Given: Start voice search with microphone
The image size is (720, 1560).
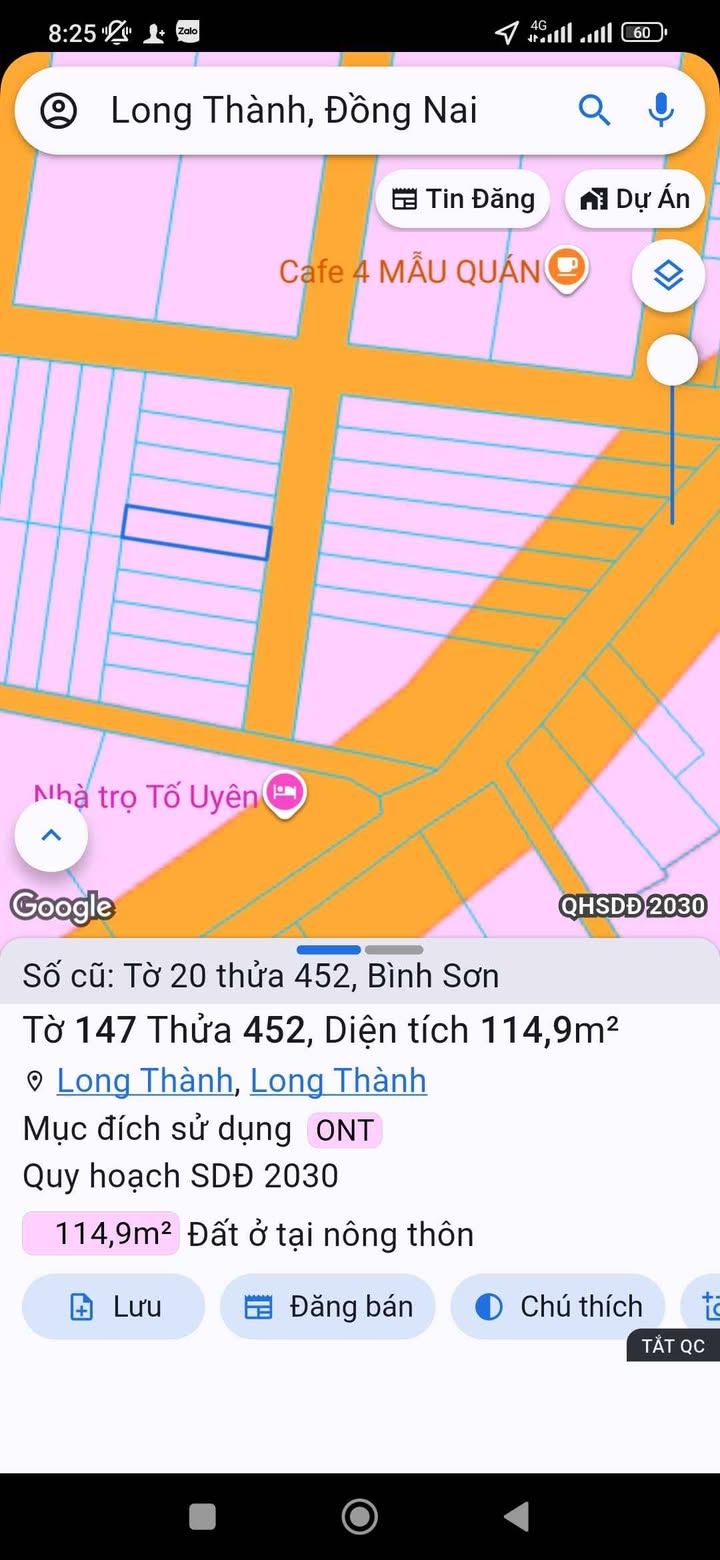Looking at the screenshot, I should pyautogui.click(x=661, y=110).
